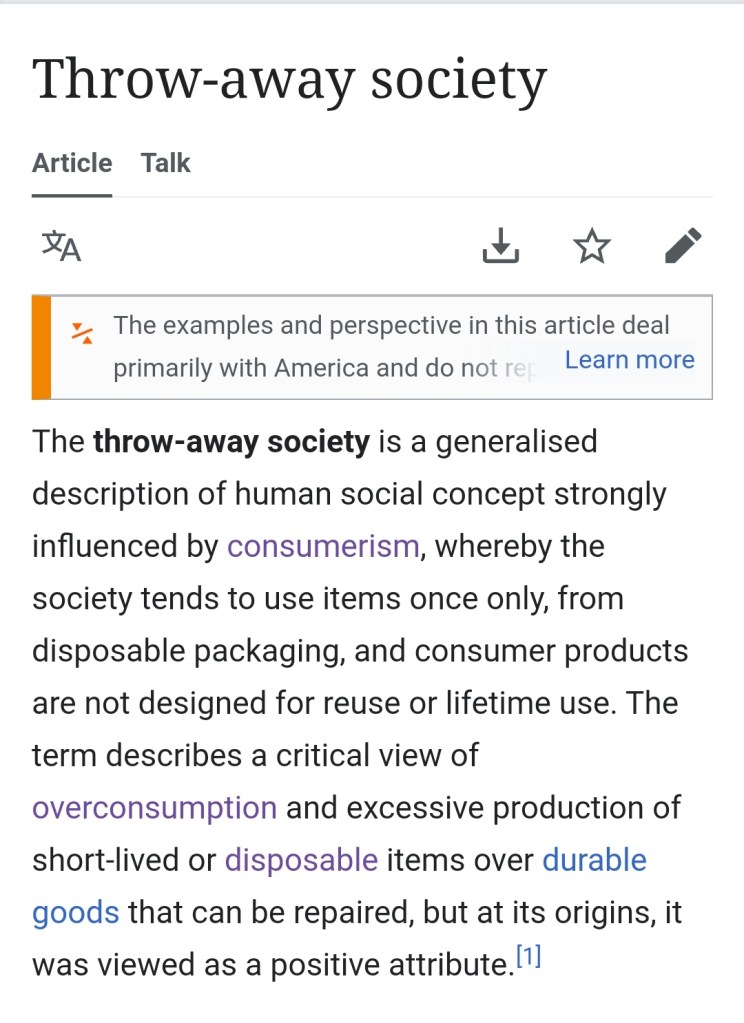Select the Article tab

[x=72, y=163]
